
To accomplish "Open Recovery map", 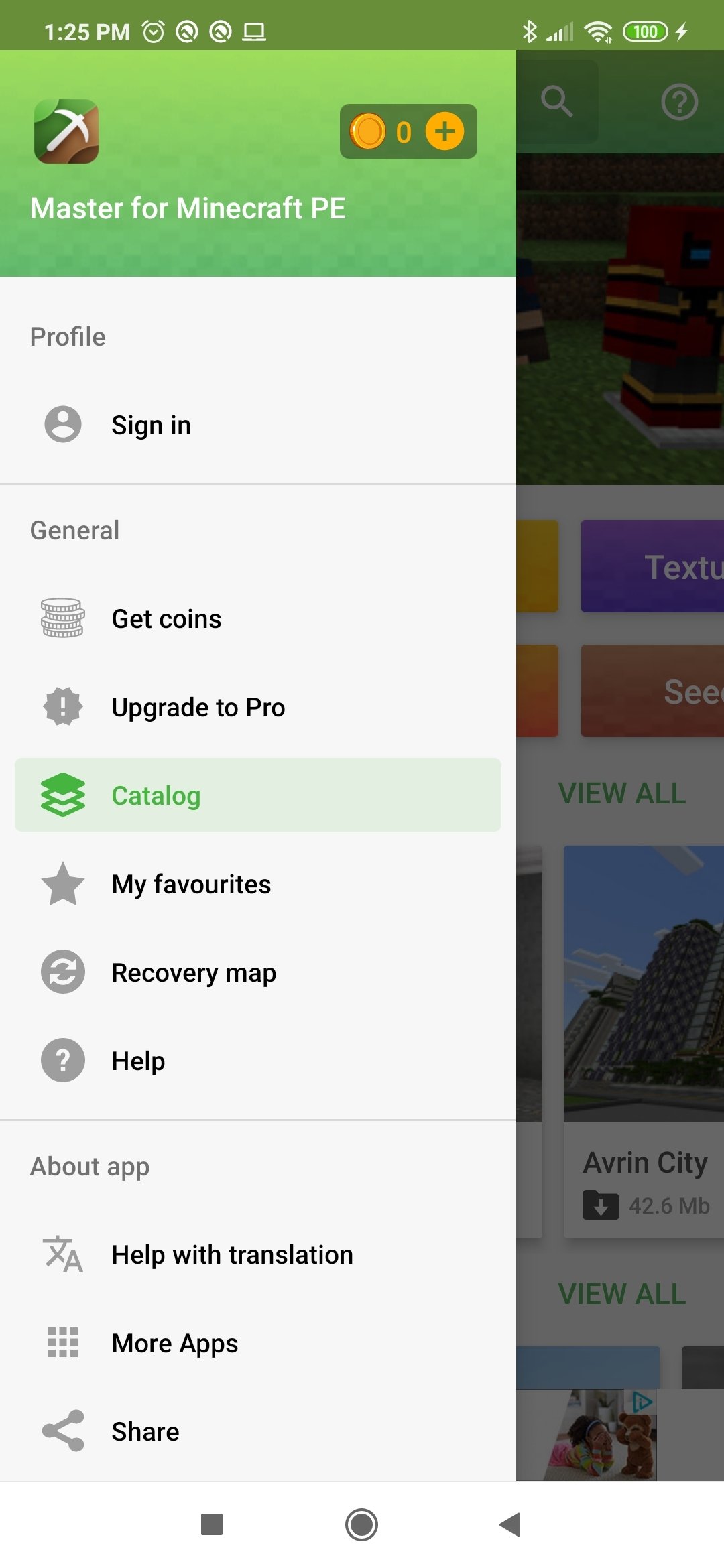I will [258, 972].
